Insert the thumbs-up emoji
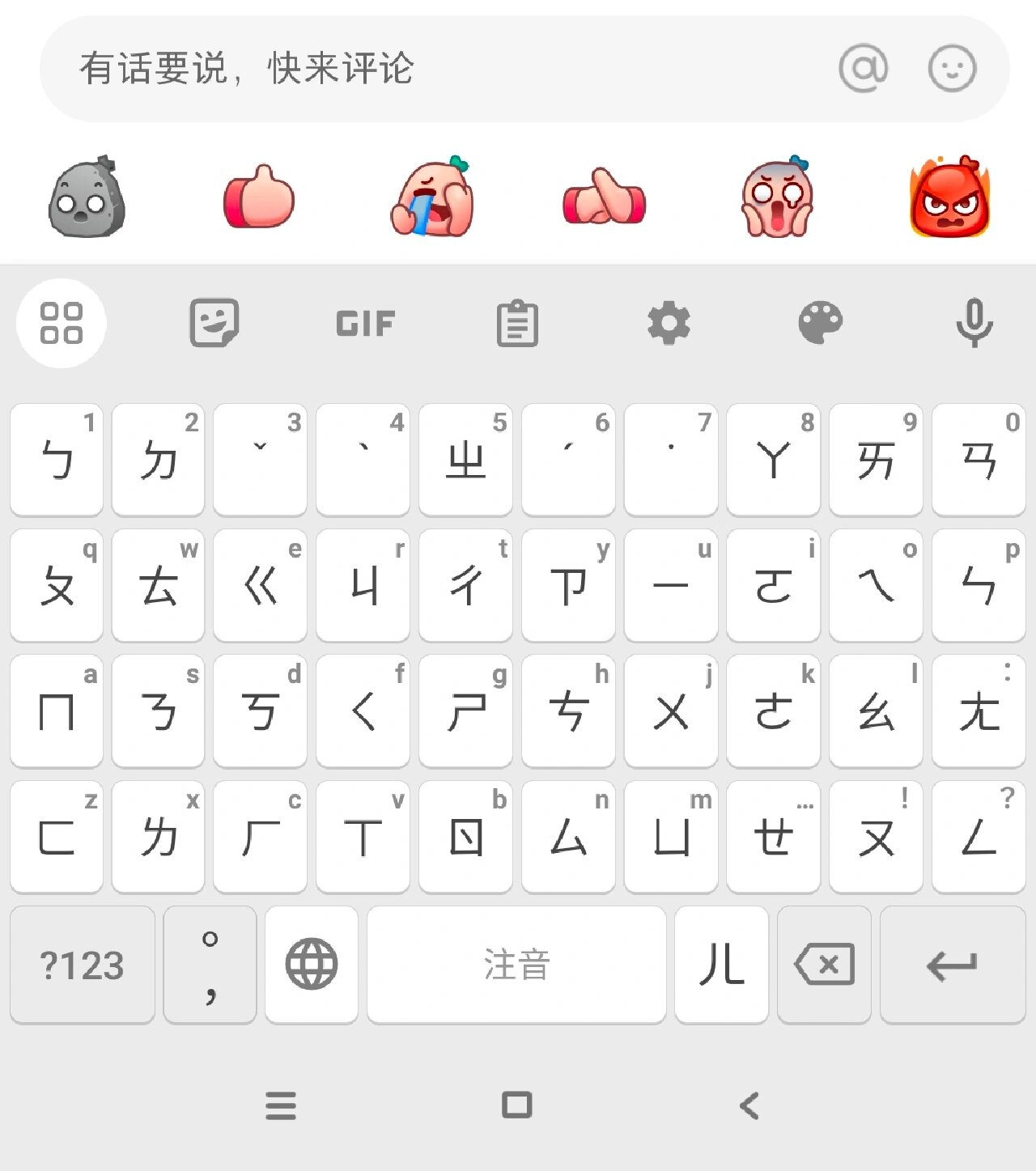 pyautogui.click(x=259, y=197)
